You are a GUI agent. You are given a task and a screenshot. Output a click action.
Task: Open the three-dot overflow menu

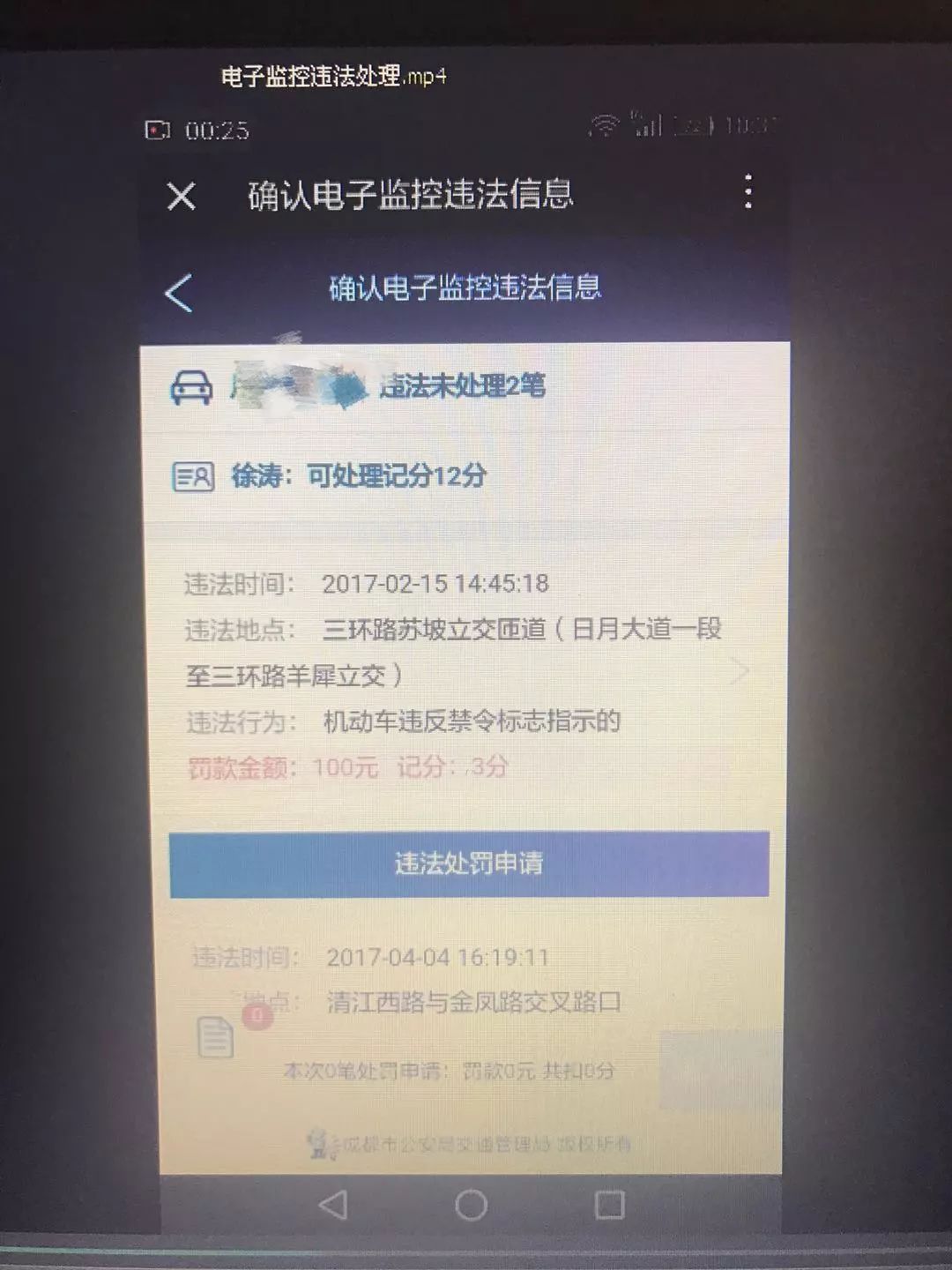[x=750, y=190]
